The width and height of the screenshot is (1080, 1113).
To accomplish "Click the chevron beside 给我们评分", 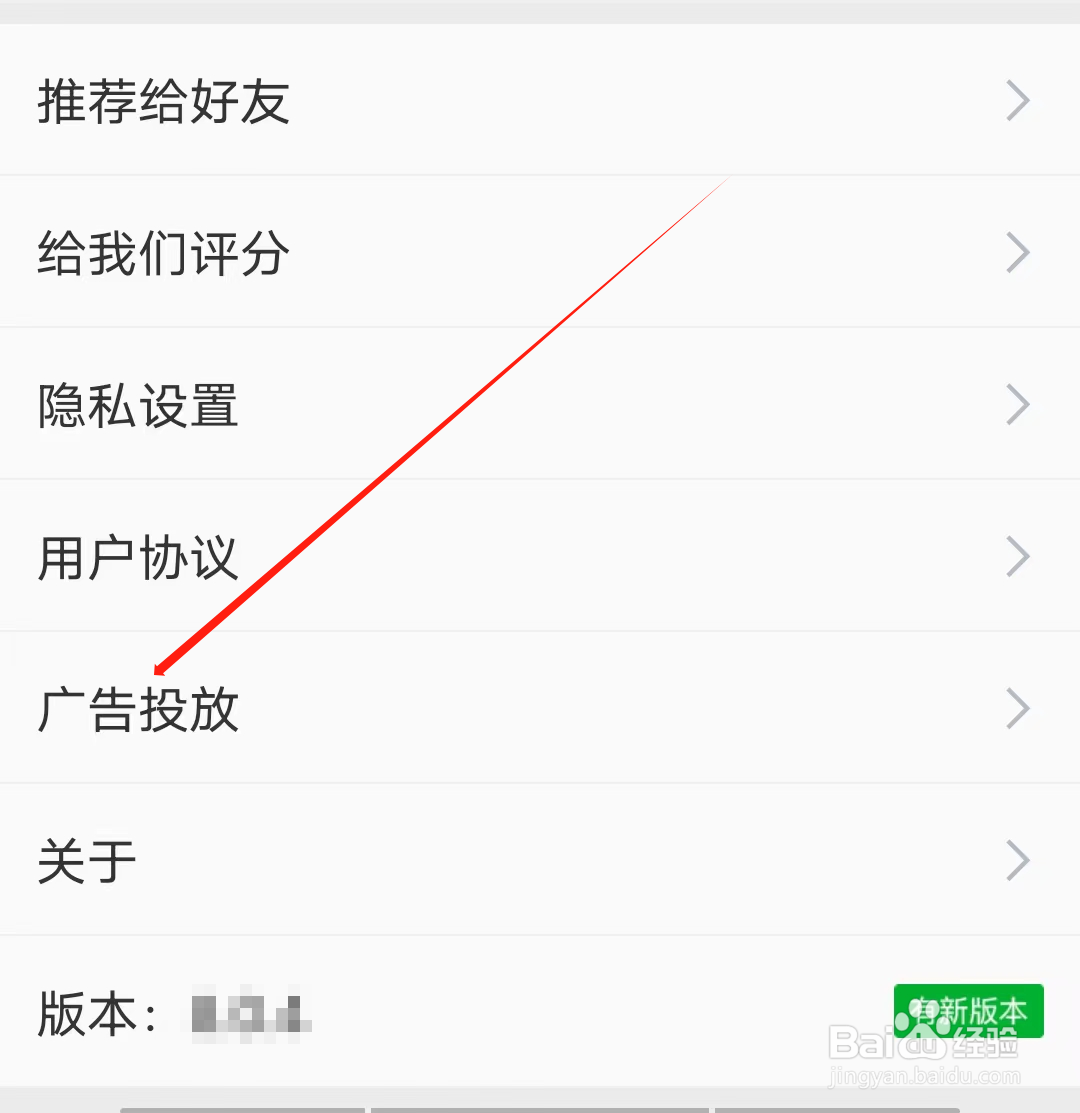I will [1017, 253].
